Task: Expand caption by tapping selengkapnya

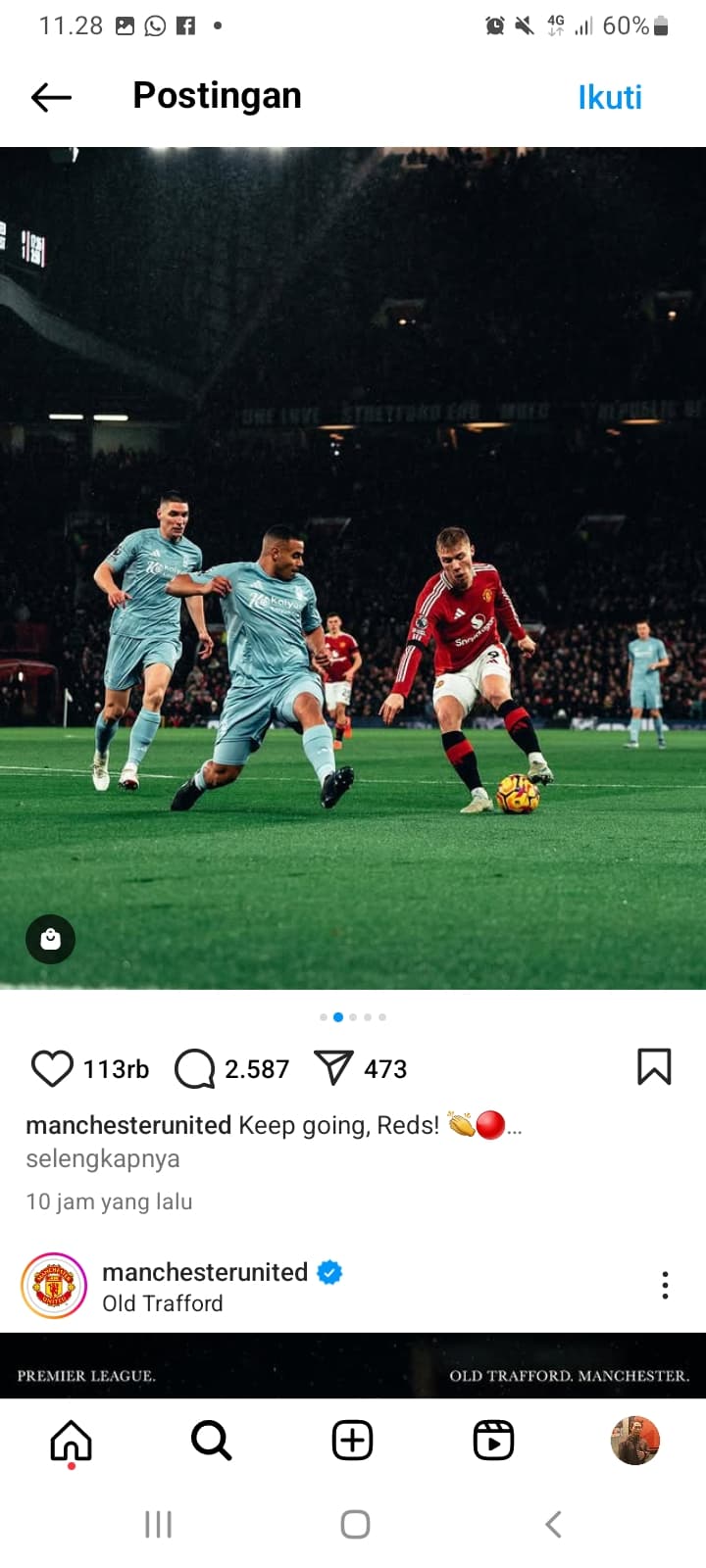Action: (x=102, y=1158)
